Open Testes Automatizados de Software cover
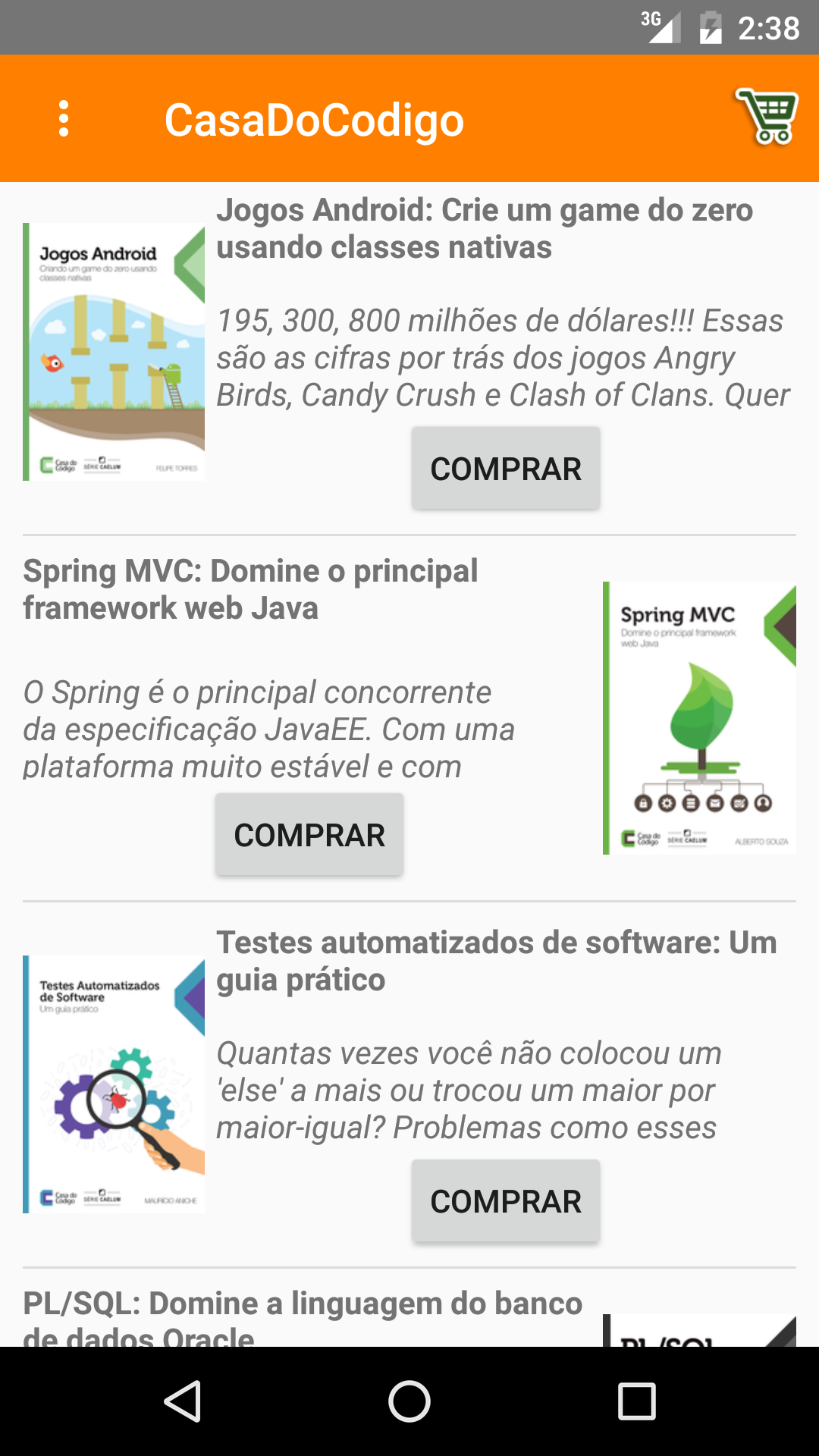Viewport: 819px width, 1456px height. [x=114, y=1084]
